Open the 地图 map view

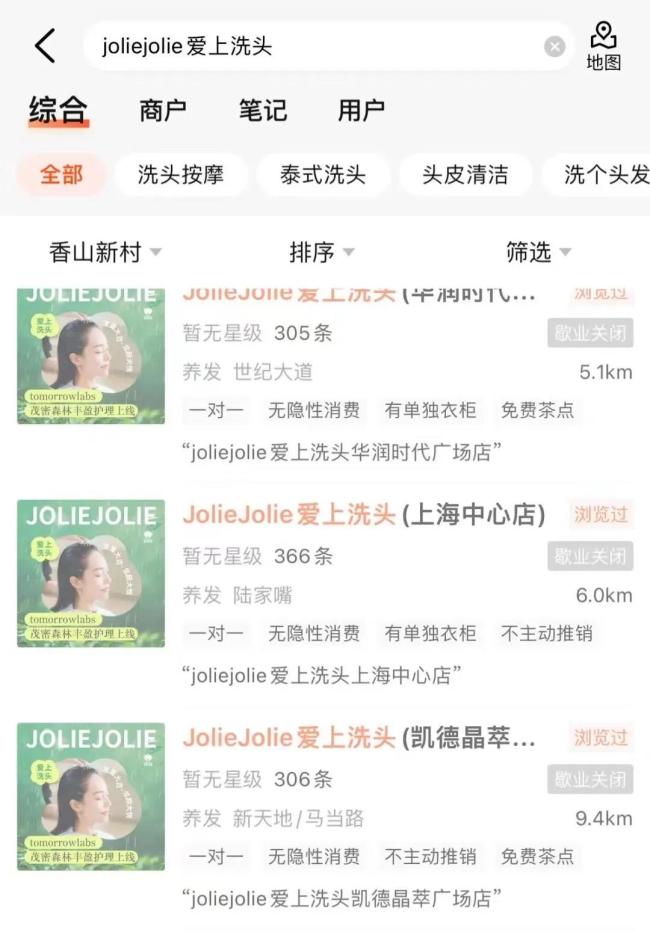tap(603, 47)
